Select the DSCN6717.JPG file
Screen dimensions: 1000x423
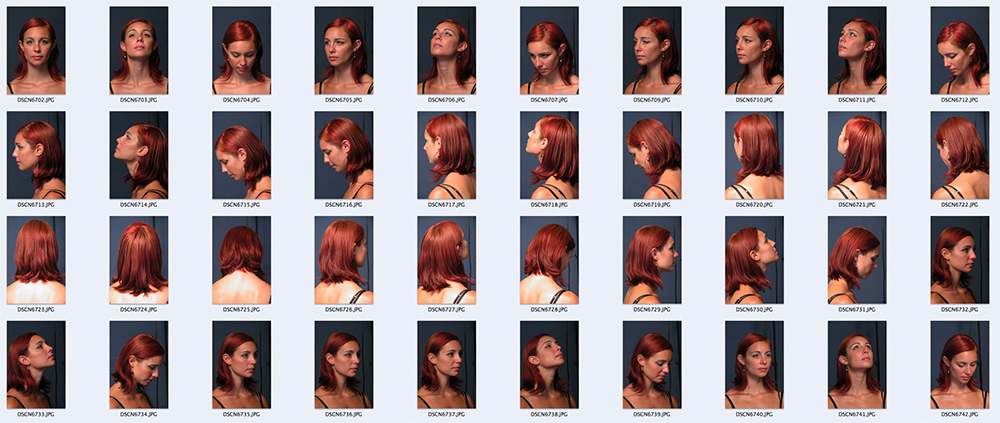(x=447, y=155)
